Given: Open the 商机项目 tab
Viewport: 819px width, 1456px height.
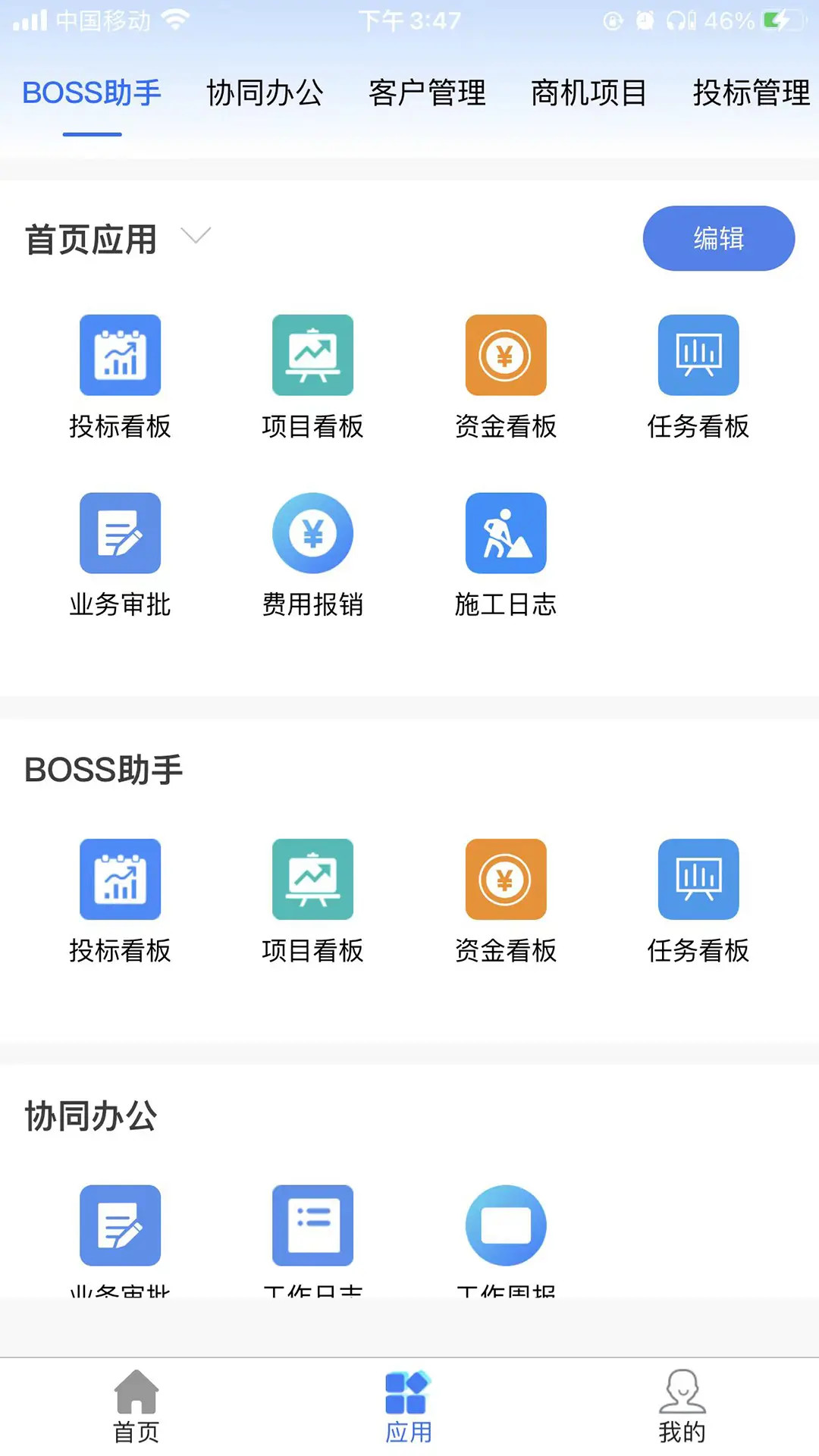Looking at the screenshot, I should pyautogui.click(x=590, y=93).
